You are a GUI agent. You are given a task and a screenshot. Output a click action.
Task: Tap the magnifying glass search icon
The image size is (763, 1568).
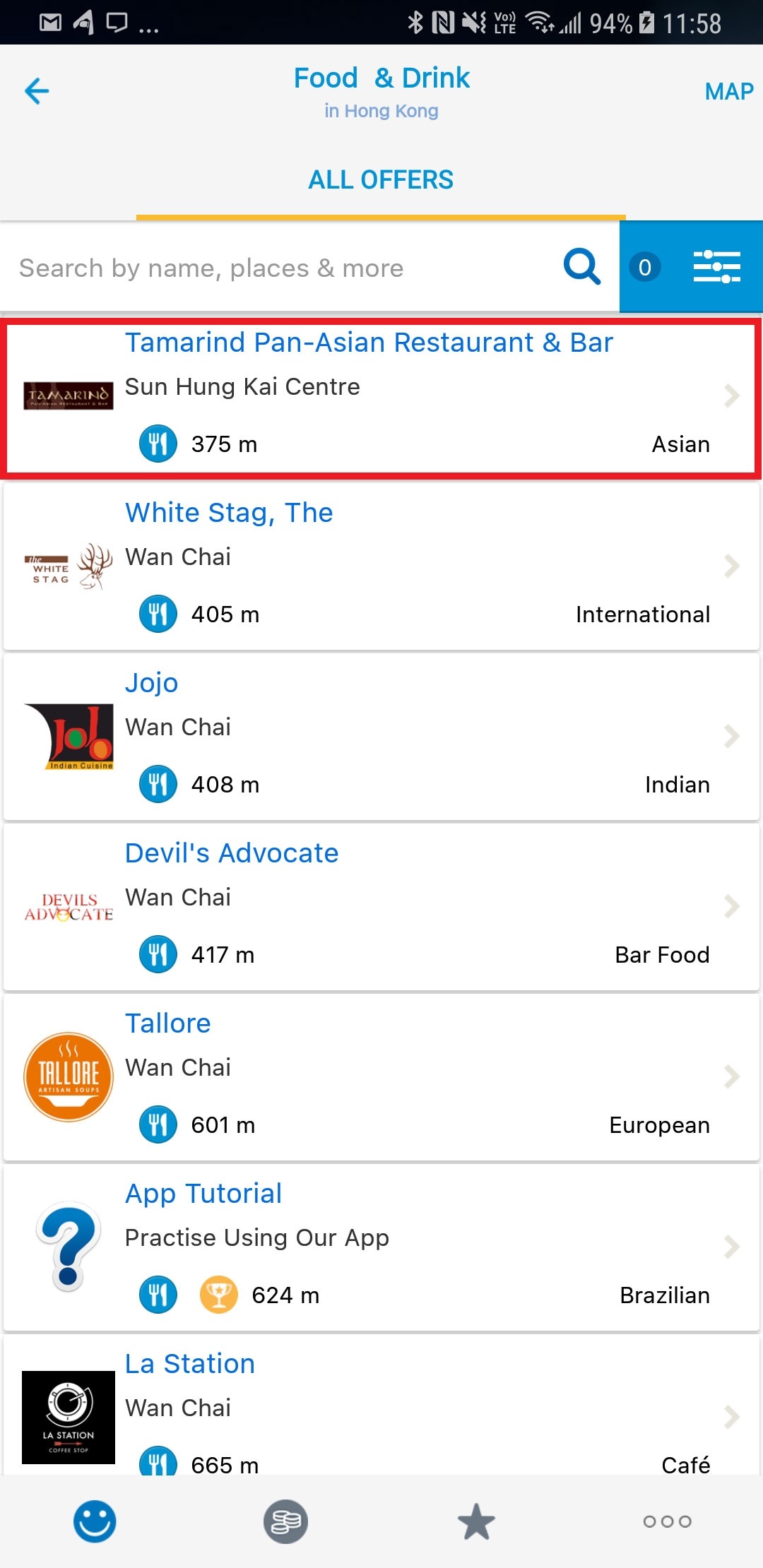pos(582,267)
